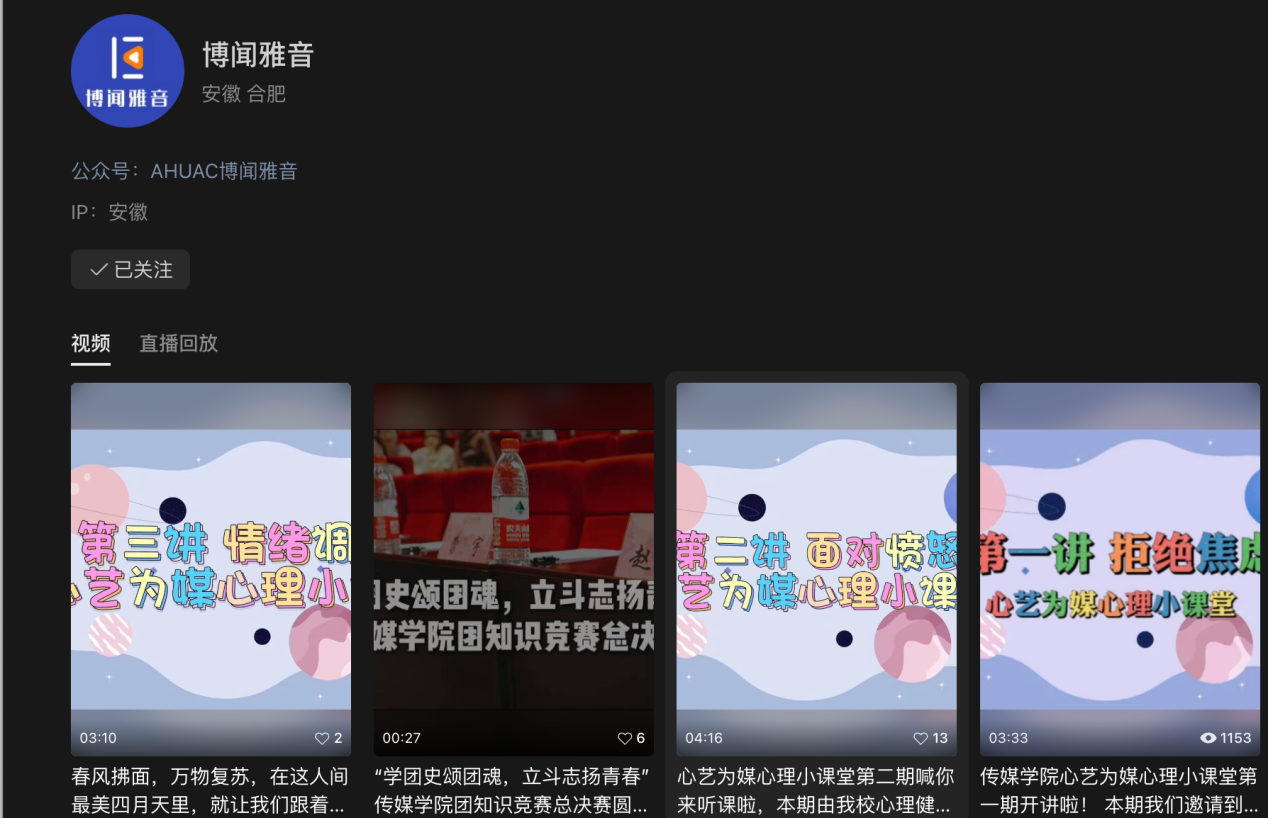This screenshot has width=1268, height=818.
Task: Open the 博闻雅音 profile avatar
Action: tap(128, 71)
